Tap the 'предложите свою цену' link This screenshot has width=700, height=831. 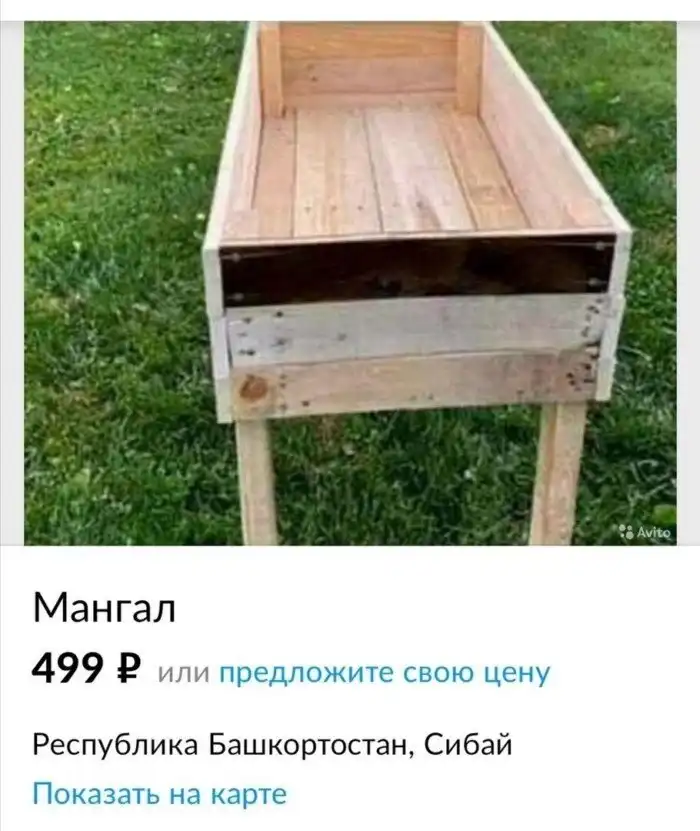pos(384,672)
